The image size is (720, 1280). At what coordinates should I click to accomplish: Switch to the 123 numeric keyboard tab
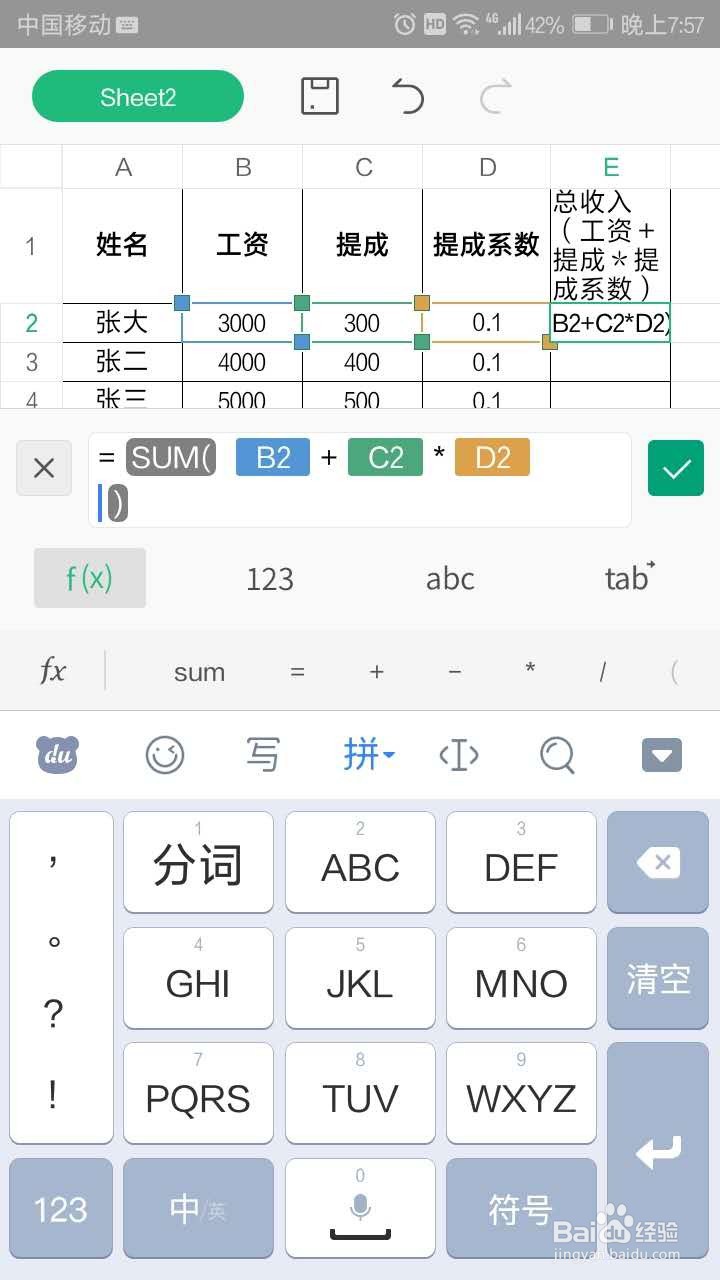tap(270, 578)
